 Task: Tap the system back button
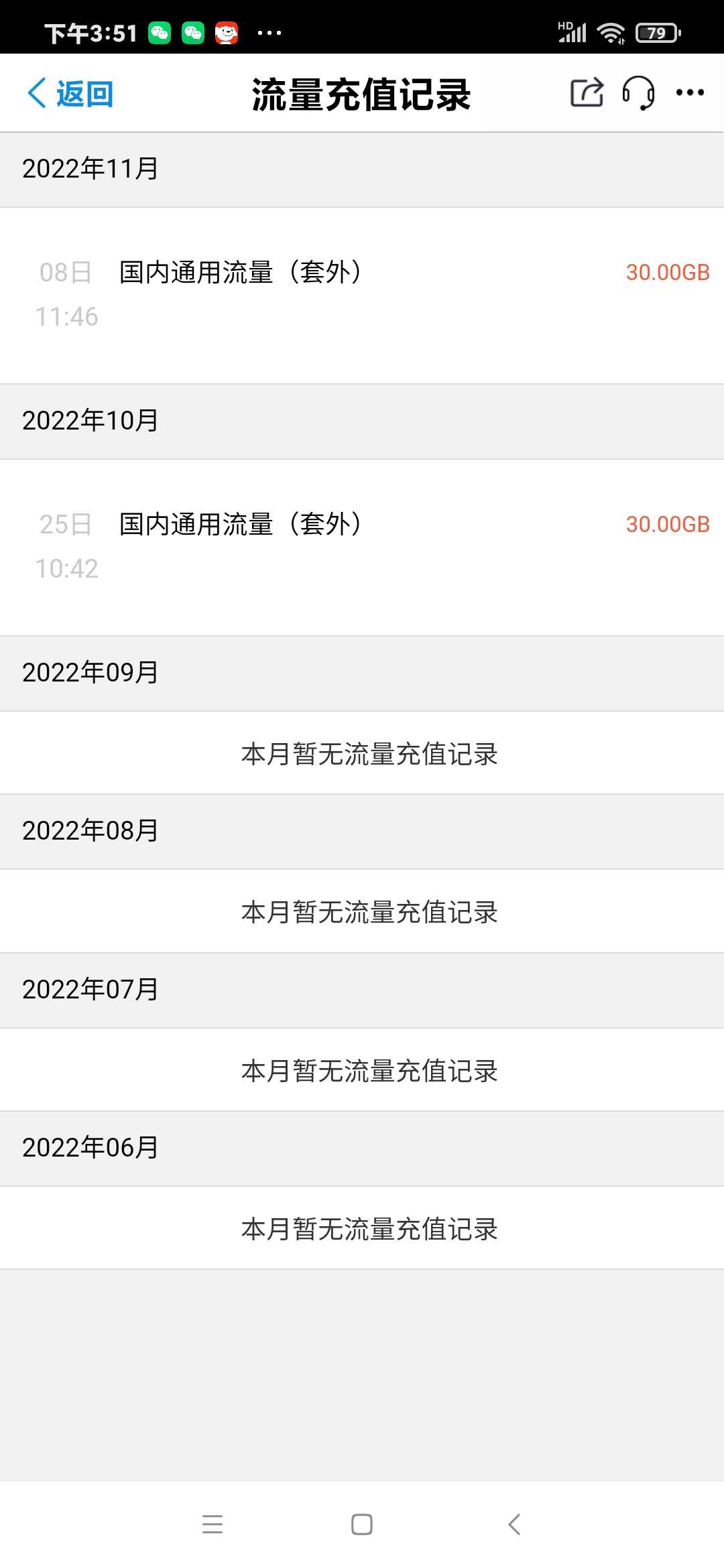coord(514,1524)
